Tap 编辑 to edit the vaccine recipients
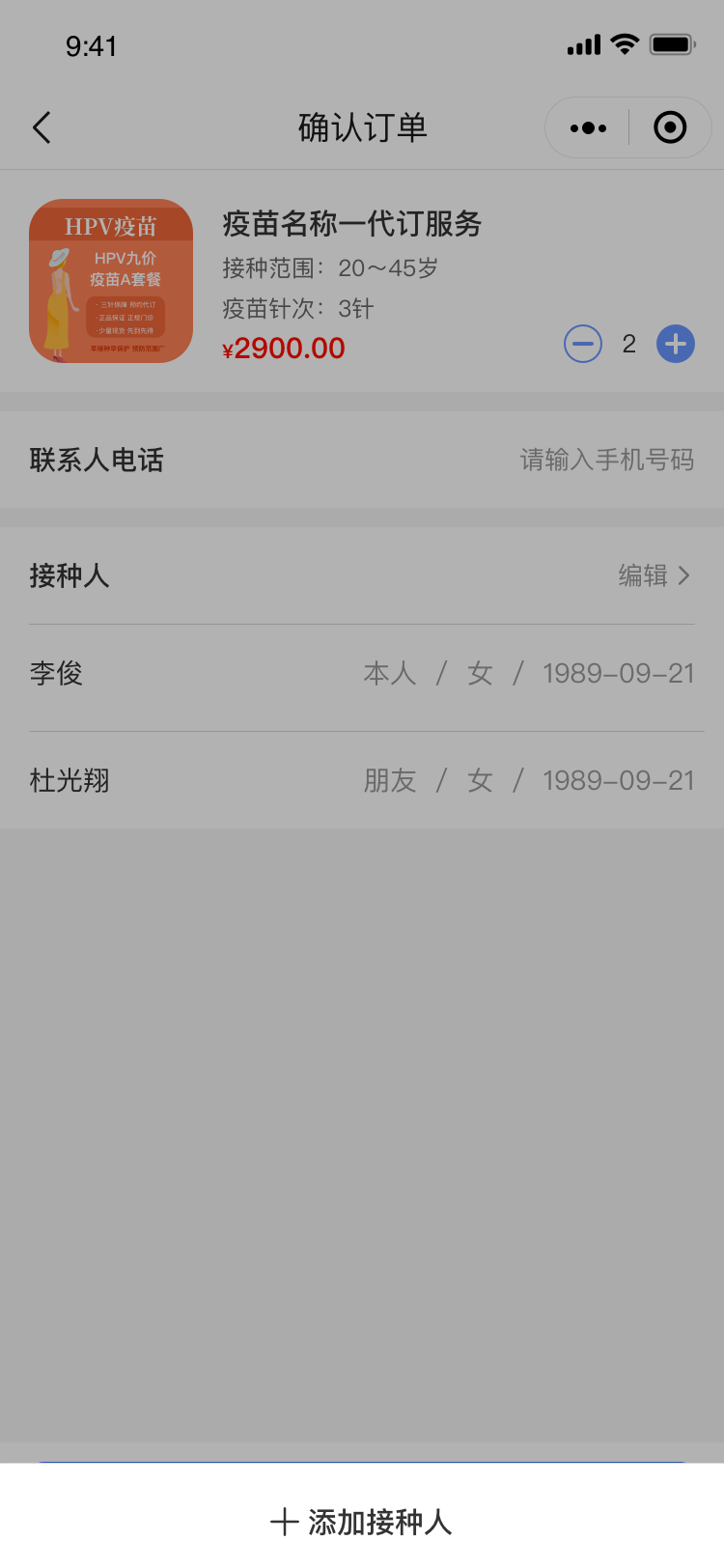Viewport: 724px width, 1568px height. 654,575
